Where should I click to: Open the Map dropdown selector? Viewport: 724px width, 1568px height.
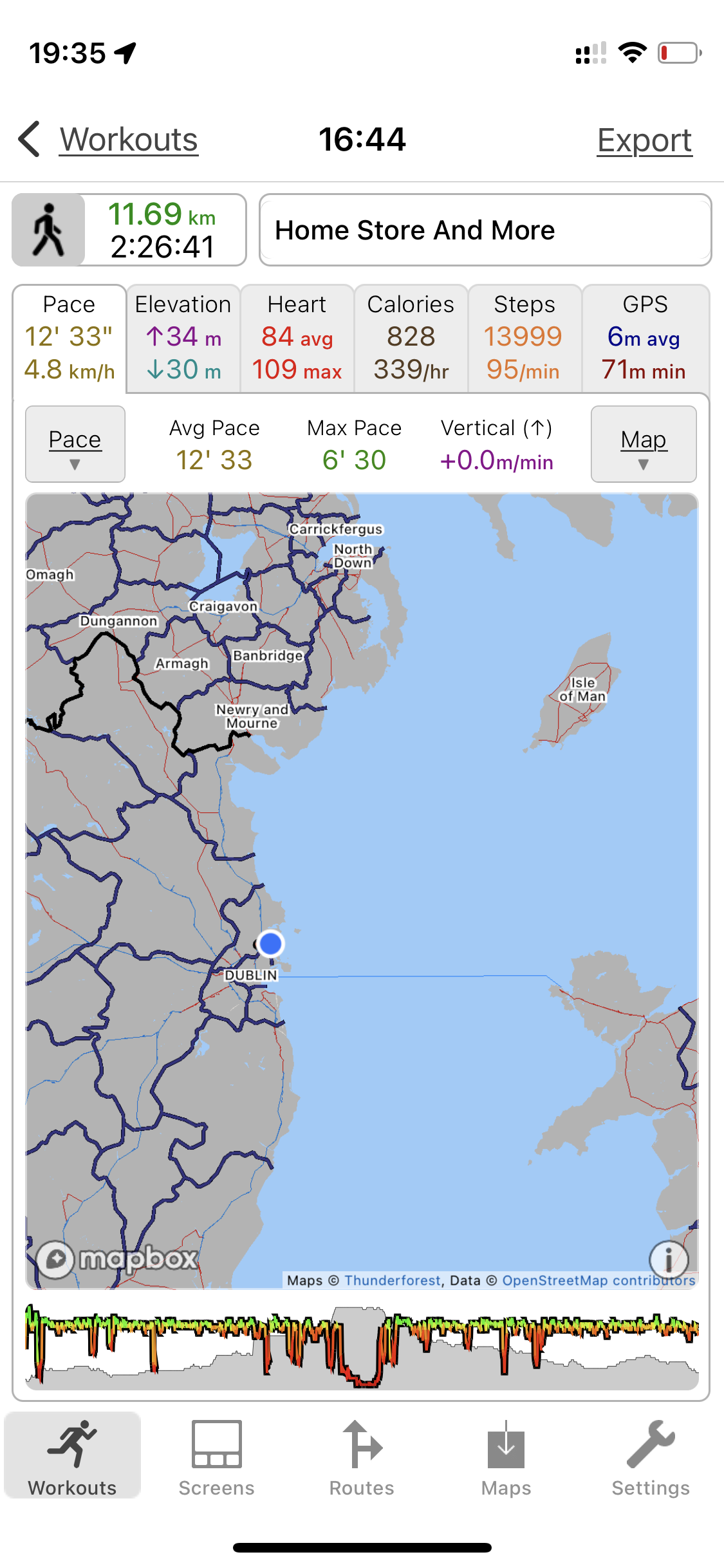[643, 444]
